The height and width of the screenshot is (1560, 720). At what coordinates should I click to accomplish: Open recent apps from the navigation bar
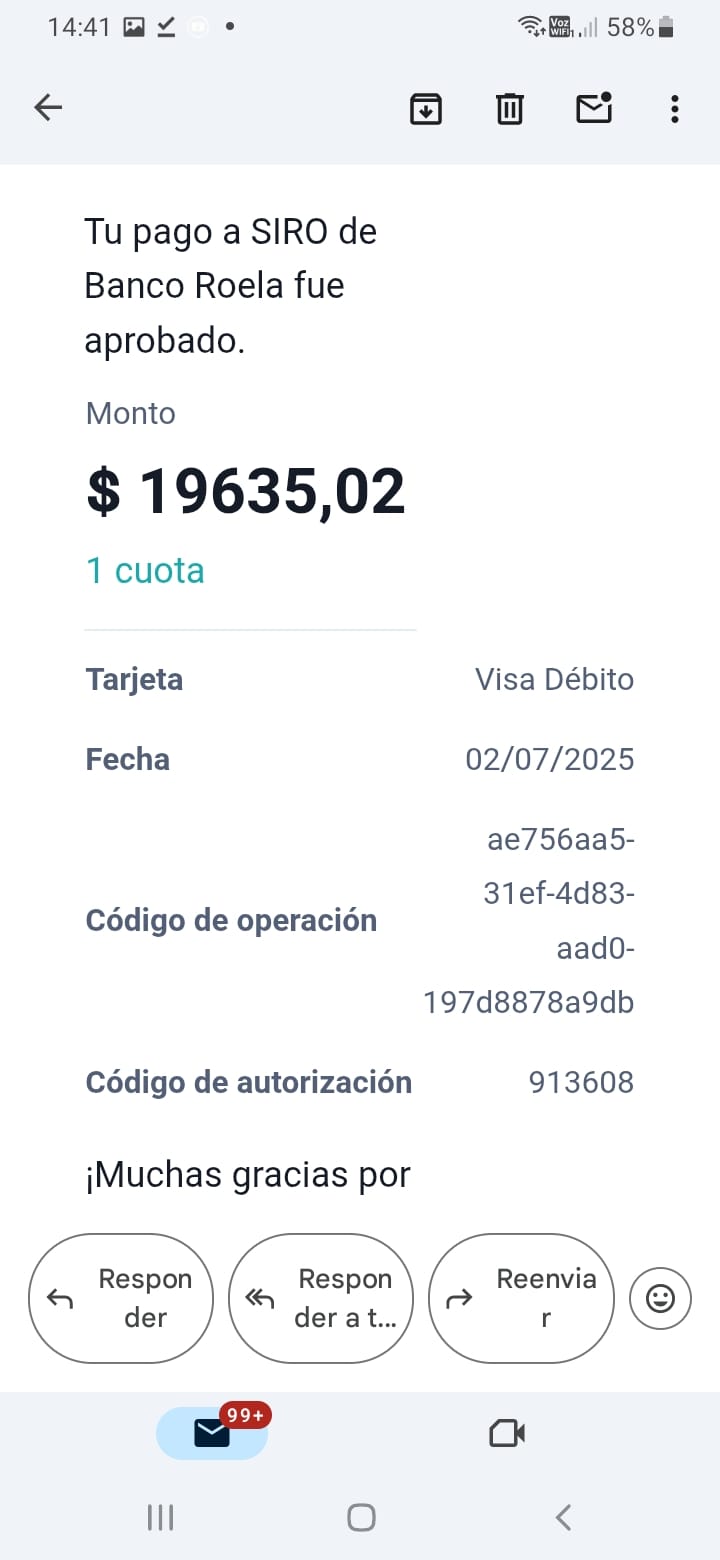[x=160, y=1517]
